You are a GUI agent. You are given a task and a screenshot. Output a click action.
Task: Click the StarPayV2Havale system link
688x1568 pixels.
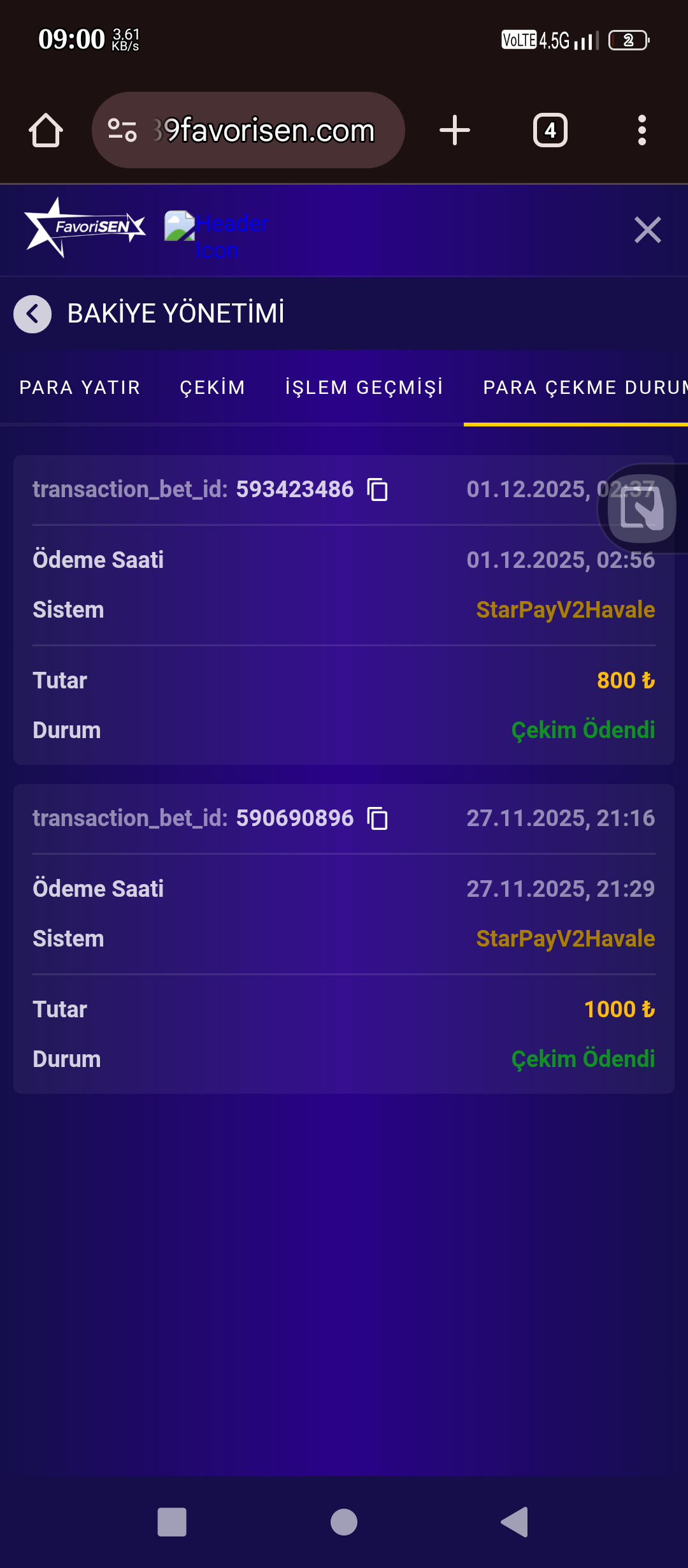coord(566,609)
